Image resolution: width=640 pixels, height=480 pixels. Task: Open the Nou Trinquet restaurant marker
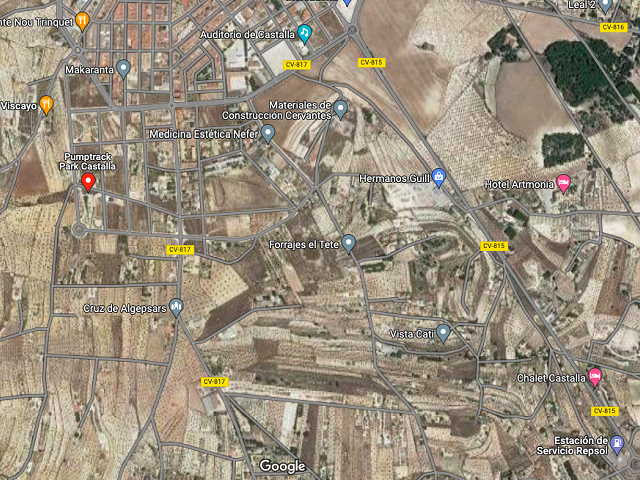tap(82, 19)
